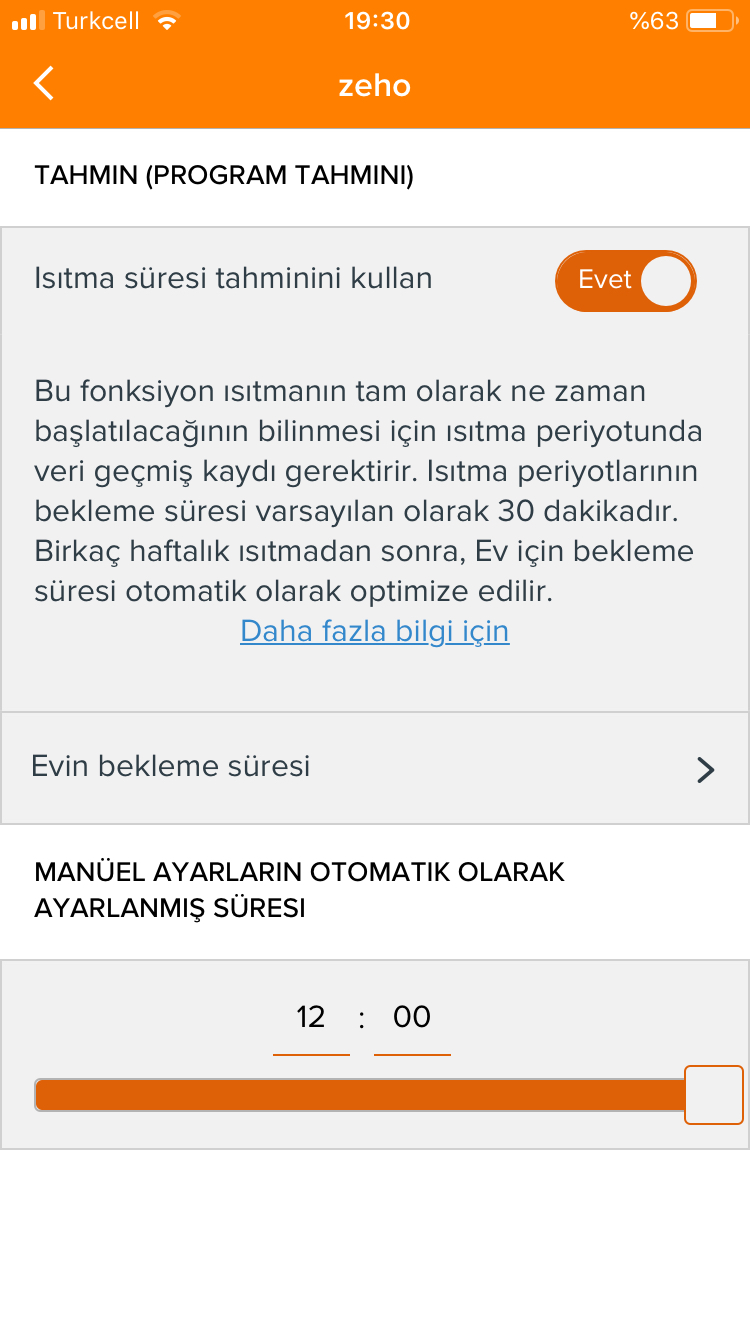
Task: Open the Daha fazla bilgi için link
Action: 375,631
